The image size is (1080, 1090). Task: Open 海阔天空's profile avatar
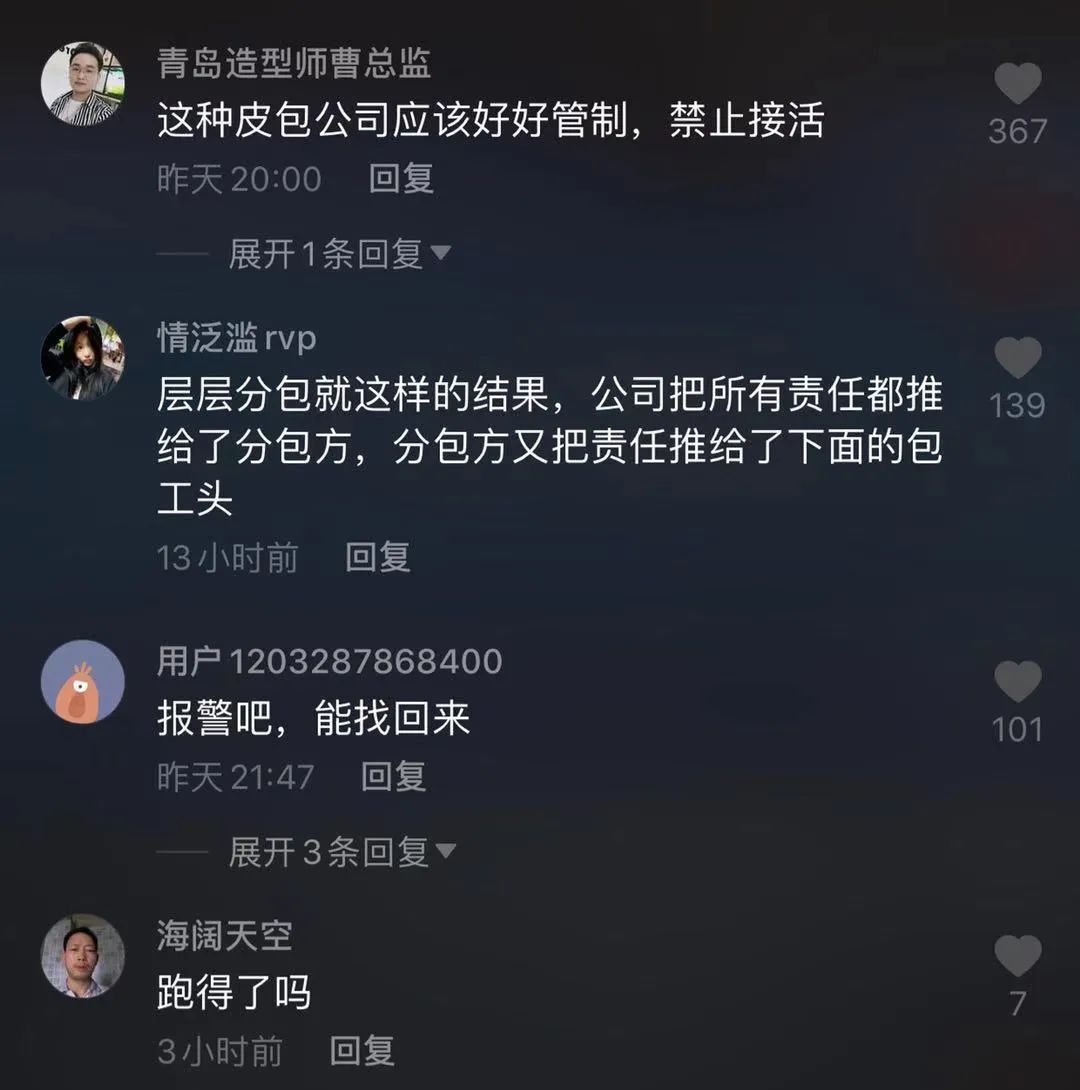(x=82, y=956)
